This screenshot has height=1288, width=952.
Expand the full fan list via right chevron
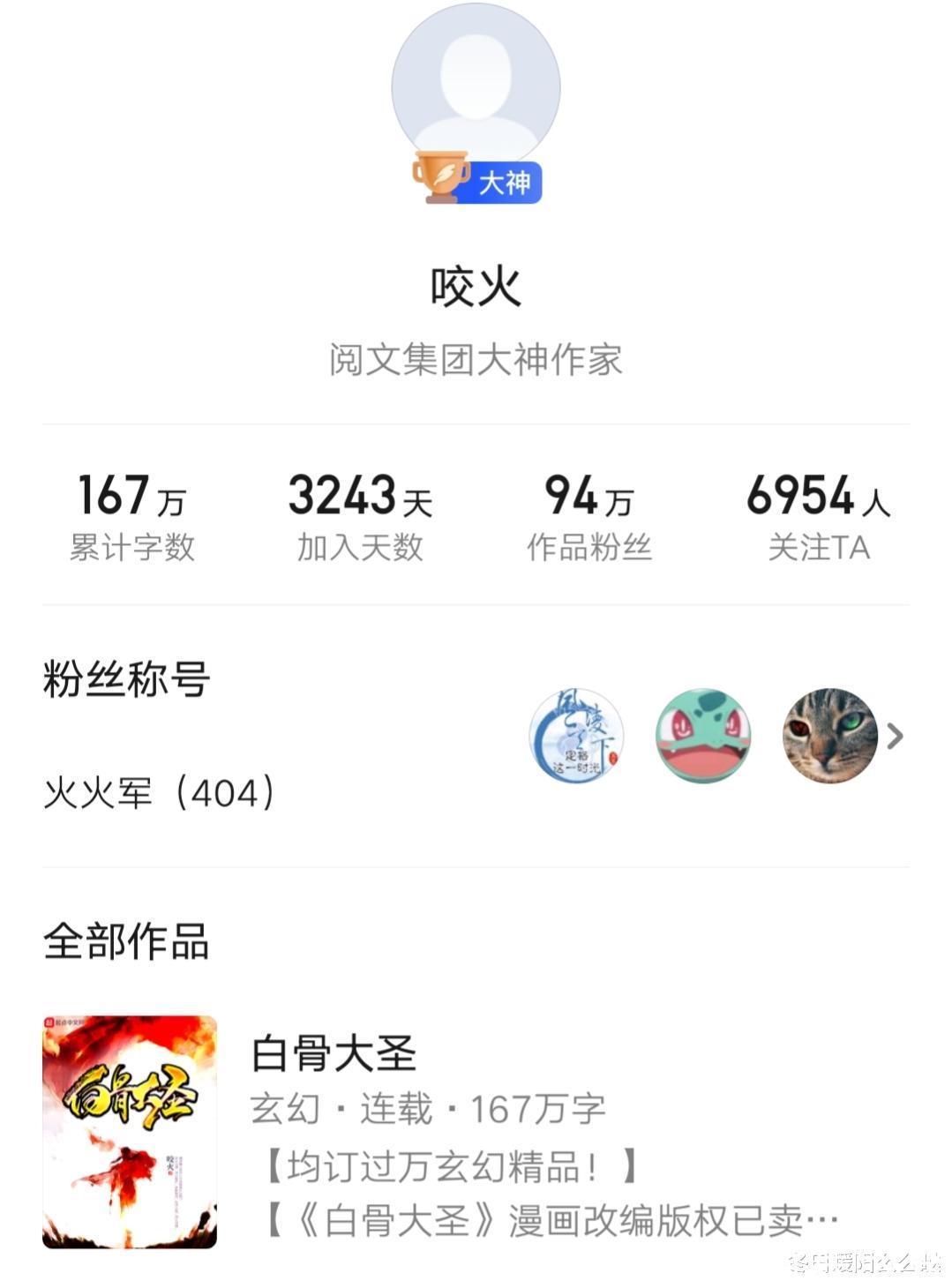pyautogui.click(x=895, y=735)
